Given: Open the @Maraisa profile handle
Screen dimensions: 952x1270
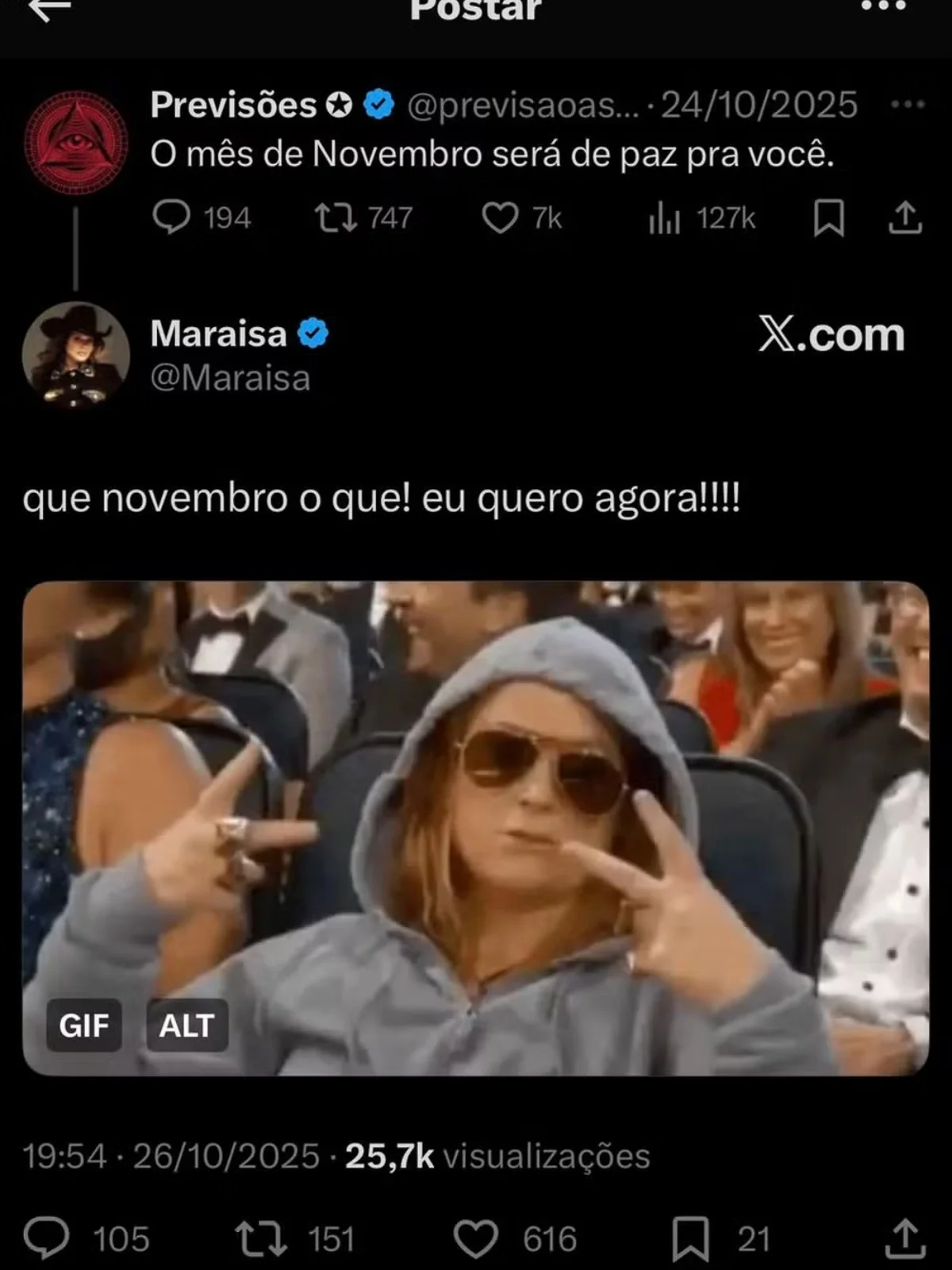Looking at the screenshot, I should tap(230, 378).
